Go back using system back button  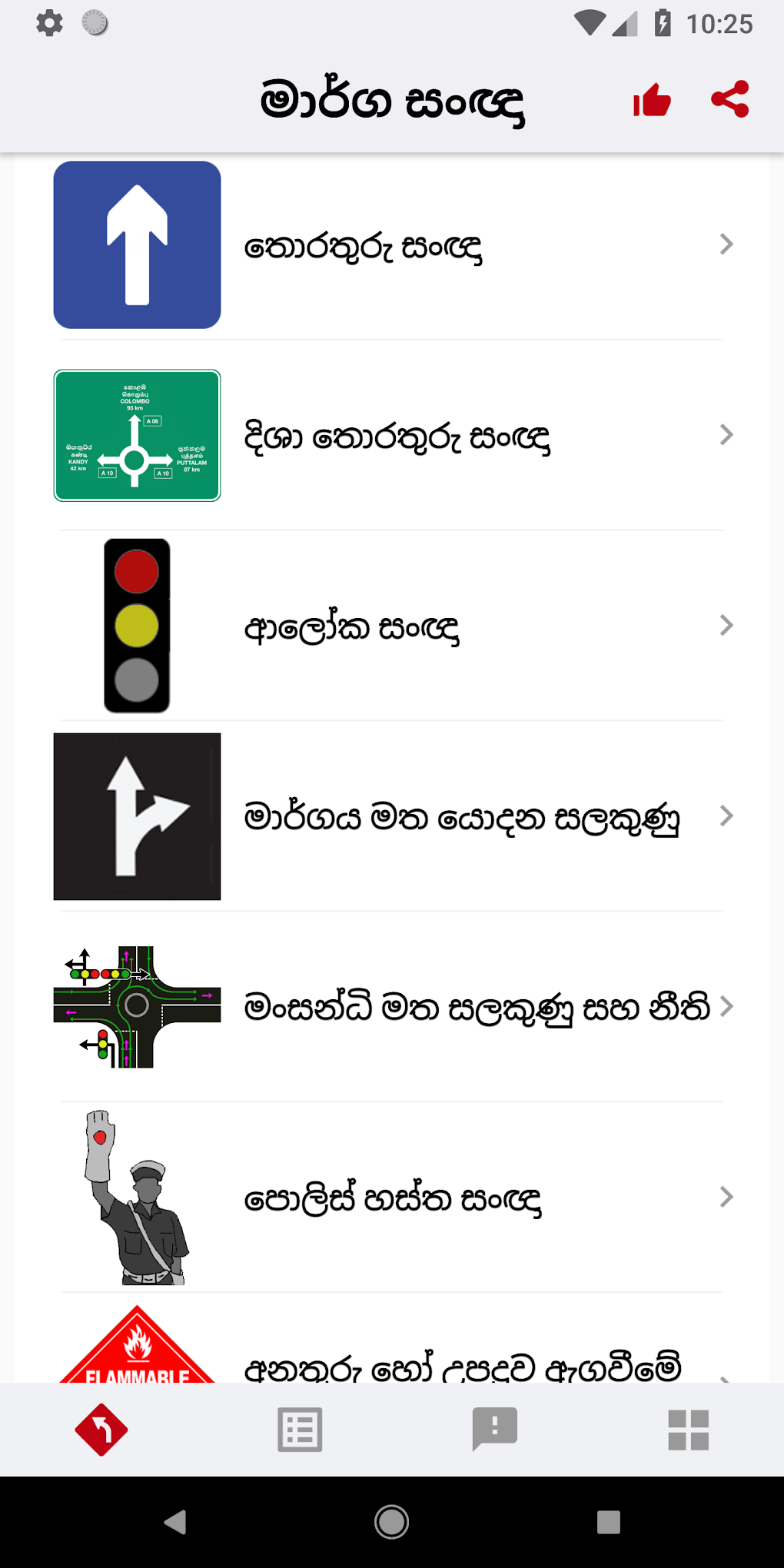[x=176, y=1522]
